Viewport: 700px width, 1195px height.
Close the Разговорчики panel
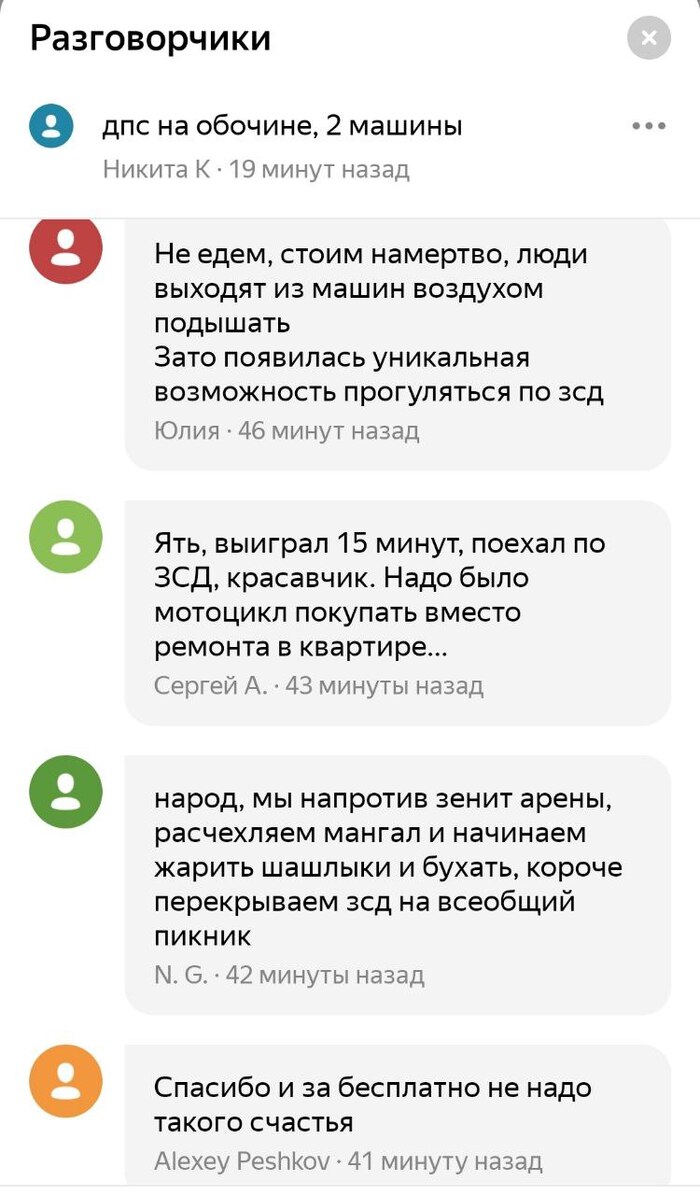649,37
